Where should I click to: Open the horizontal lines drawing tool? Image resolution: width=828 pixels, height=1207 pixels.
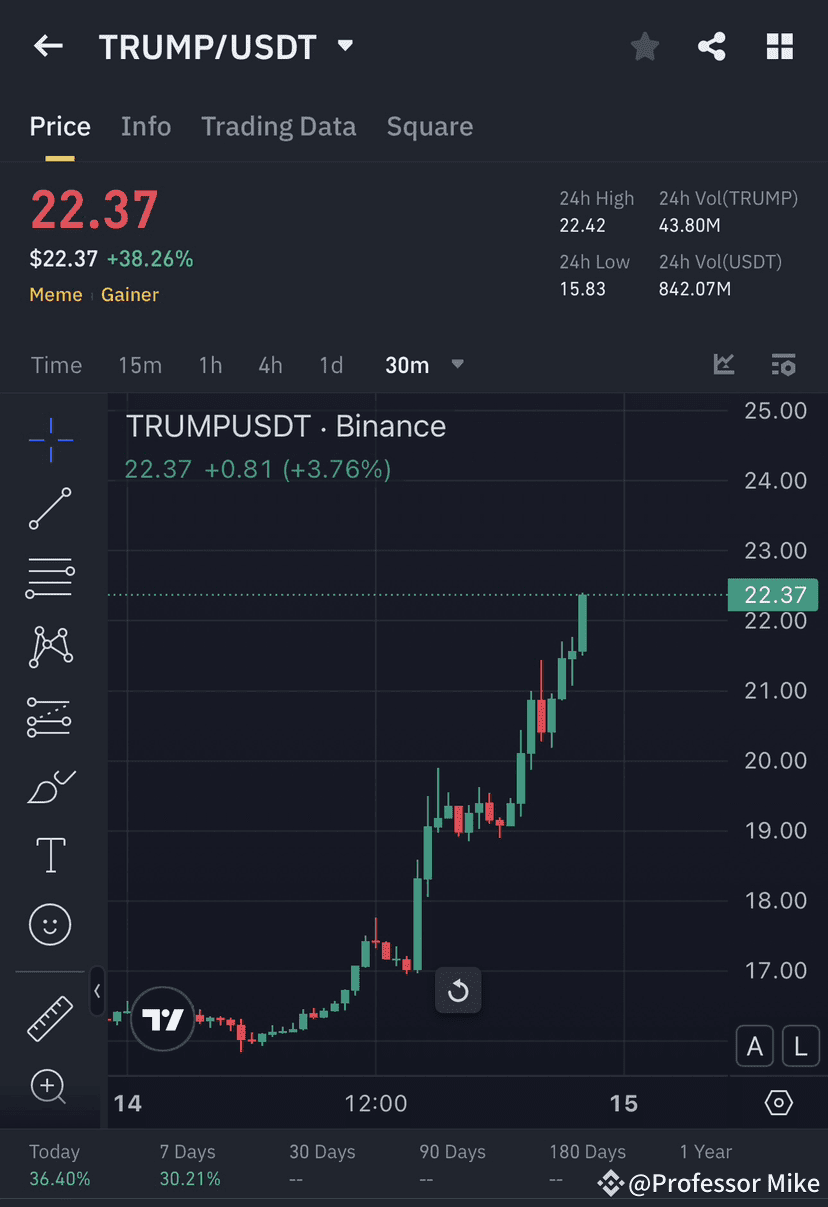49,578
